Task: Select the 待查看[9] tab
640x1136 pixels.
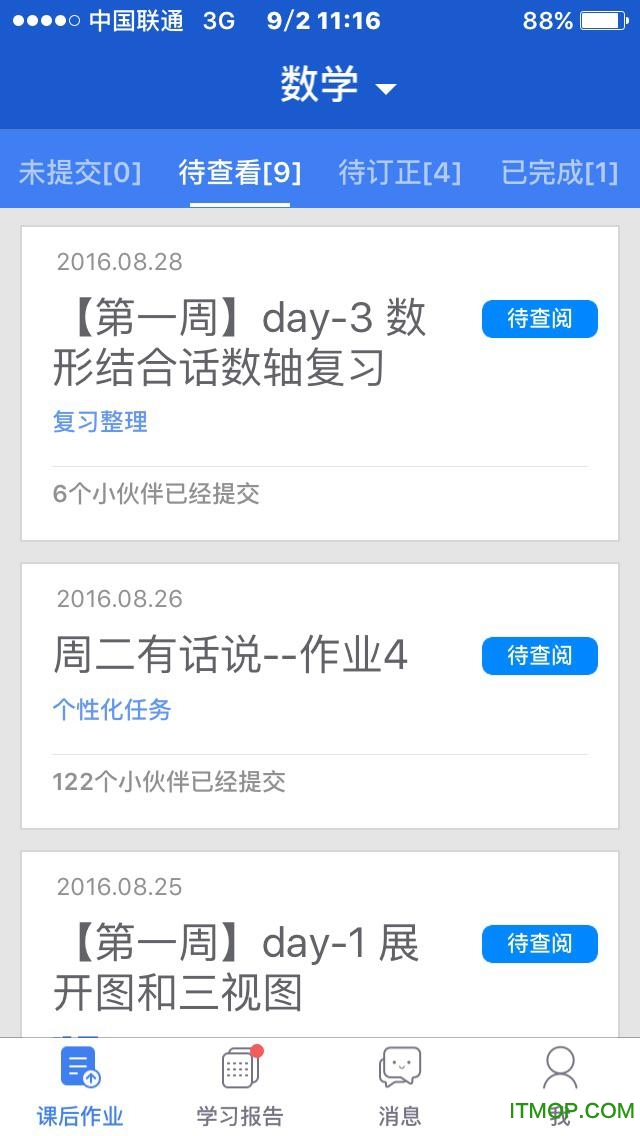Action: click(x=240, y=172)
